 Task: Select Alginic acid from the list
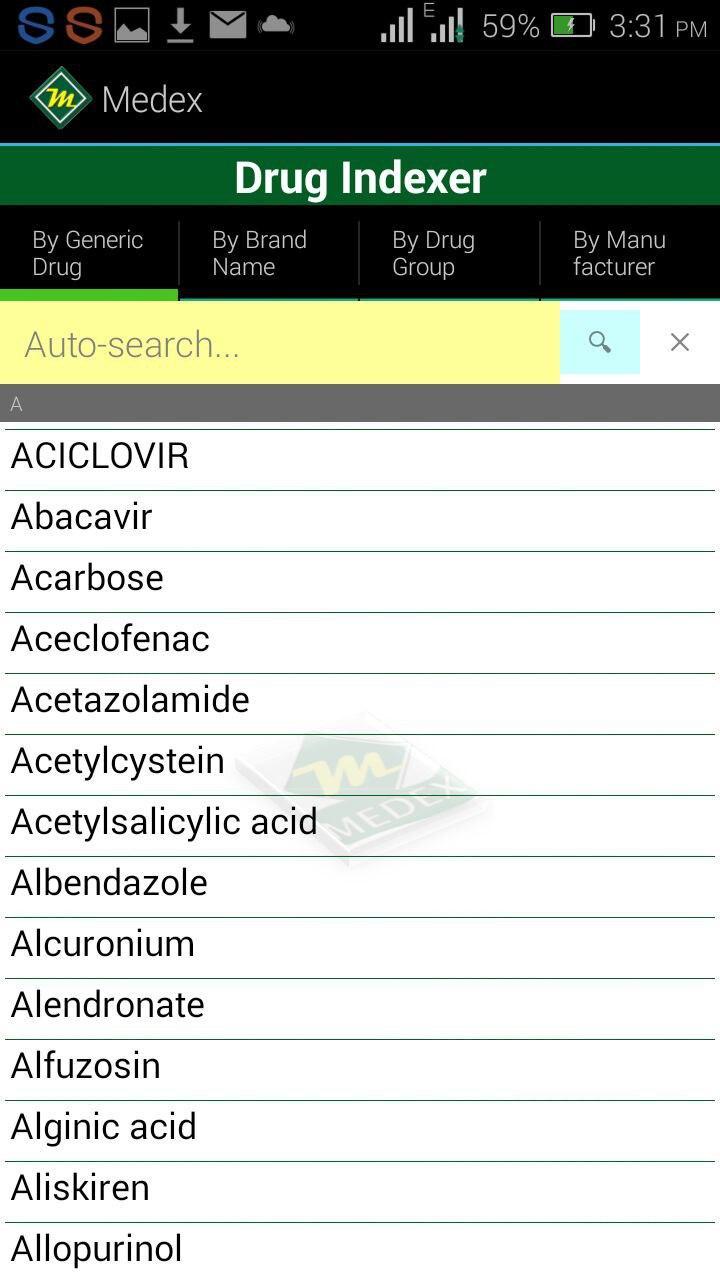(x=360, y=1128)
